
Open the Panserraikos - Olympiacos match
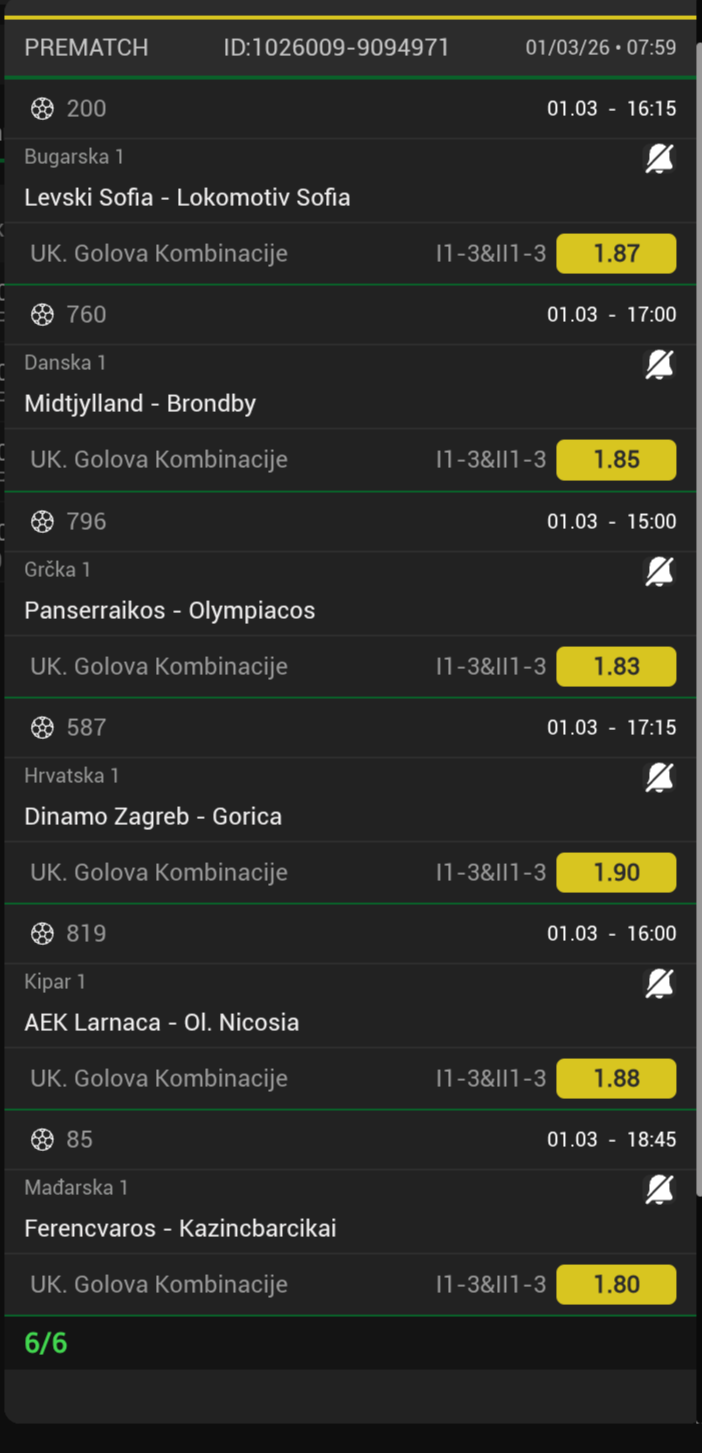(169, 610)
